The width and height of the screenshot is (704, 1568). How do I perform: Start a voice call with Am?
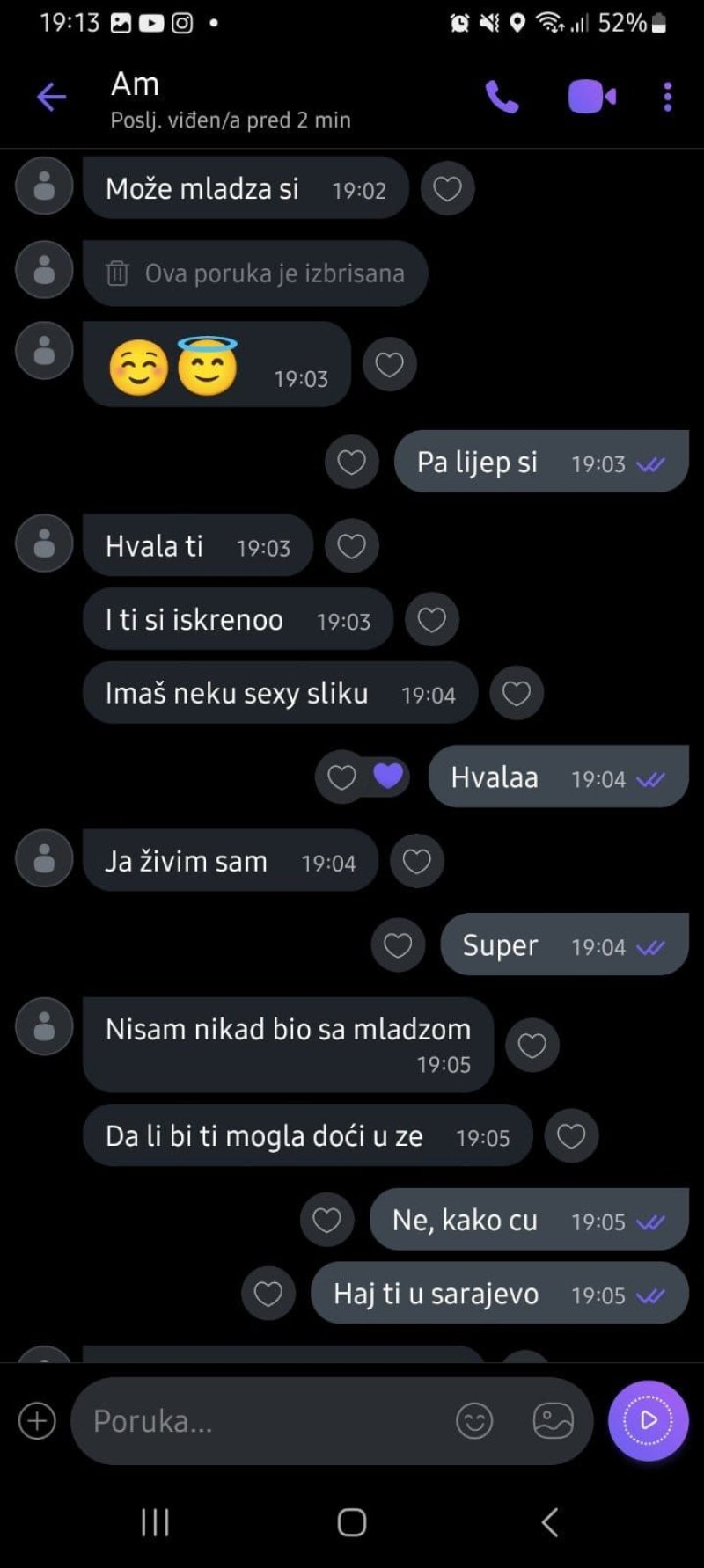(502, 97)
